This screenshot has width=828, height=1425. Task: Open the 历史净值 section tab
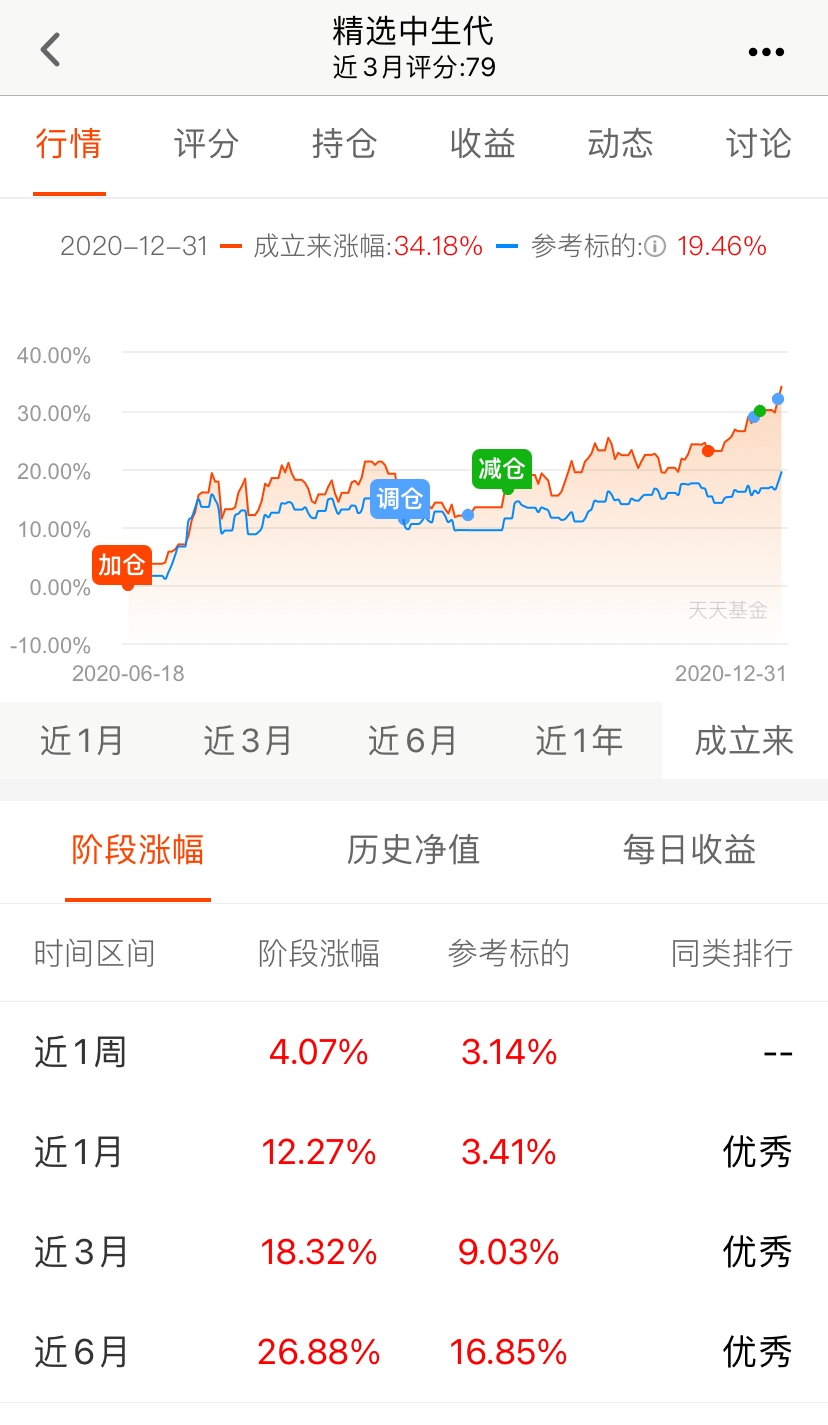pos(414,851)
